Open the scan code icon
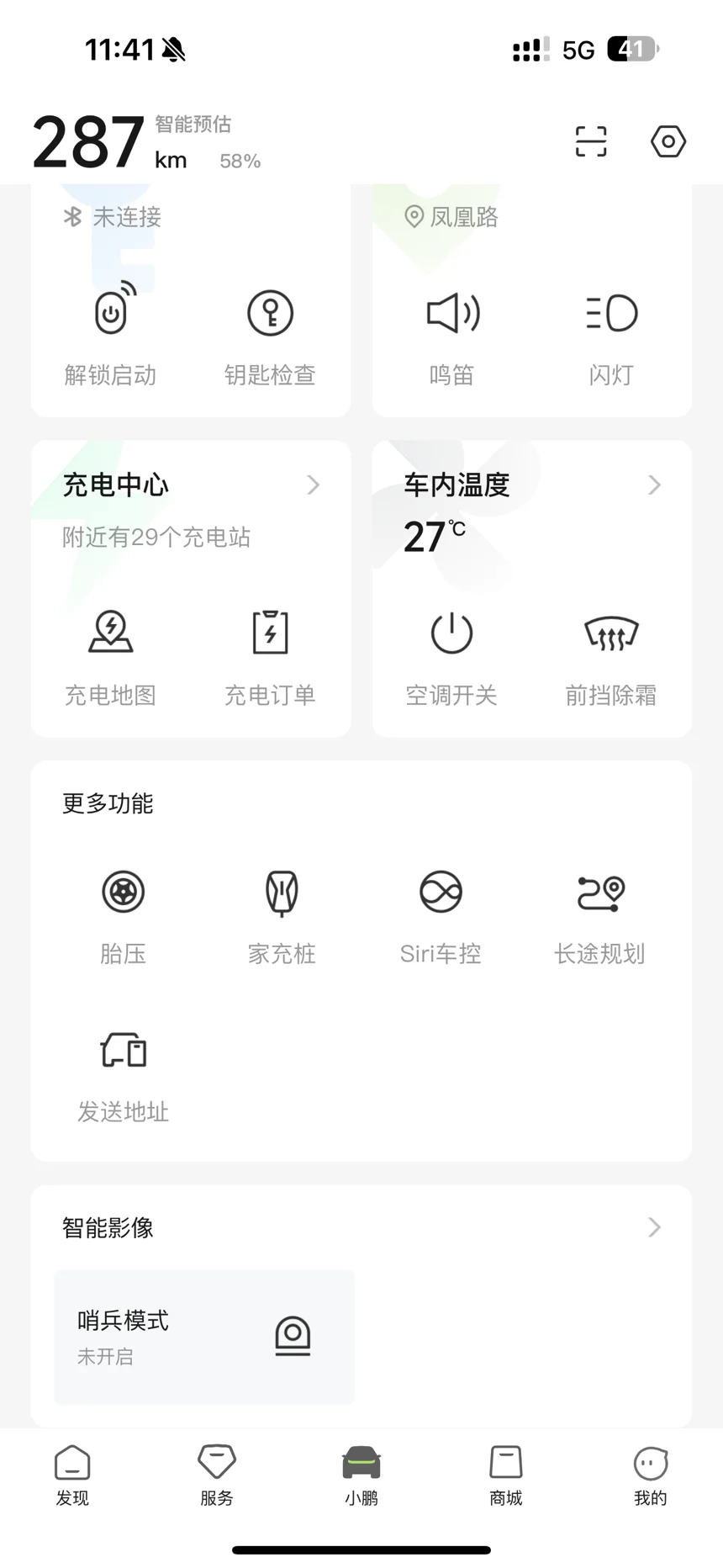 coord(590,141)
